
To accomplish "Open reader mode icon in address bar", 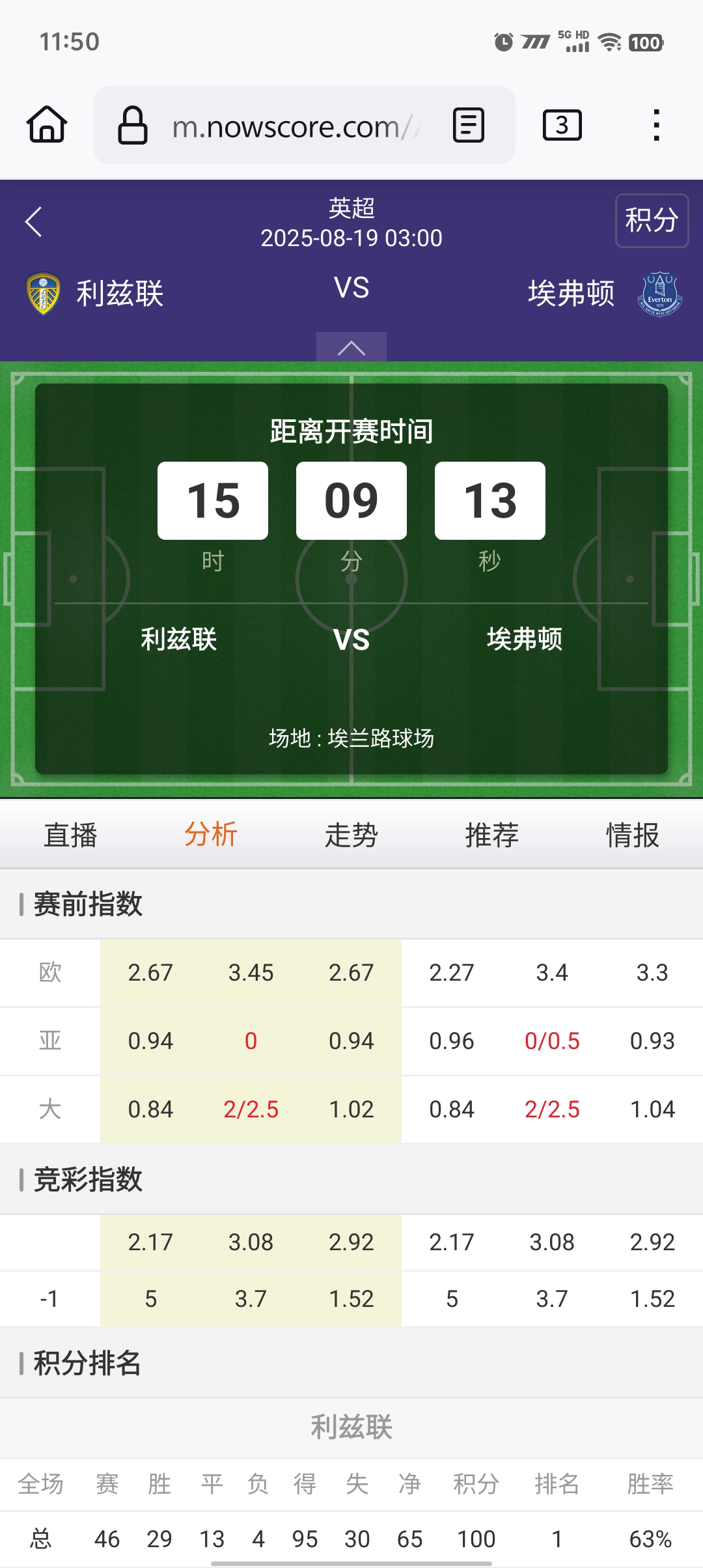I will coord(468,125).
